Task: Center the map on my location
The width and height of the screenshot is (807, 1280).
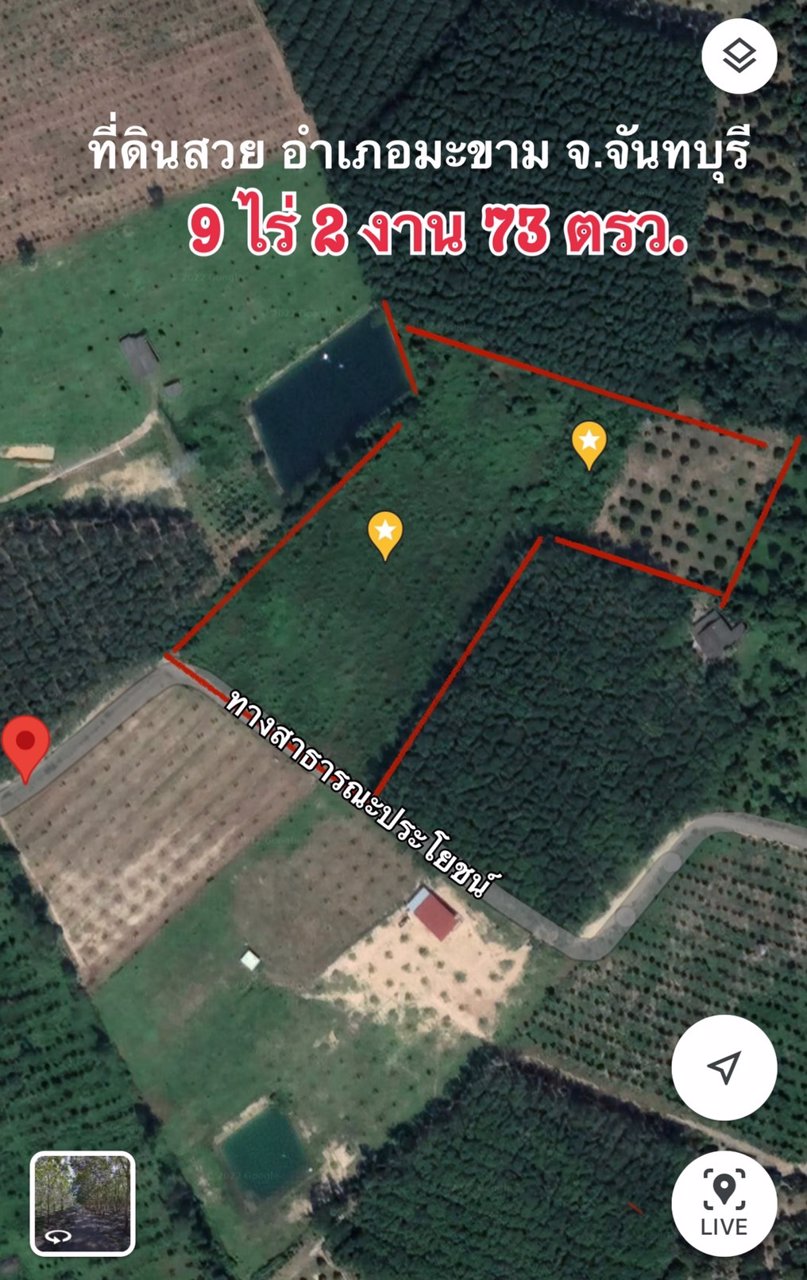Action: pos(724,1067)
